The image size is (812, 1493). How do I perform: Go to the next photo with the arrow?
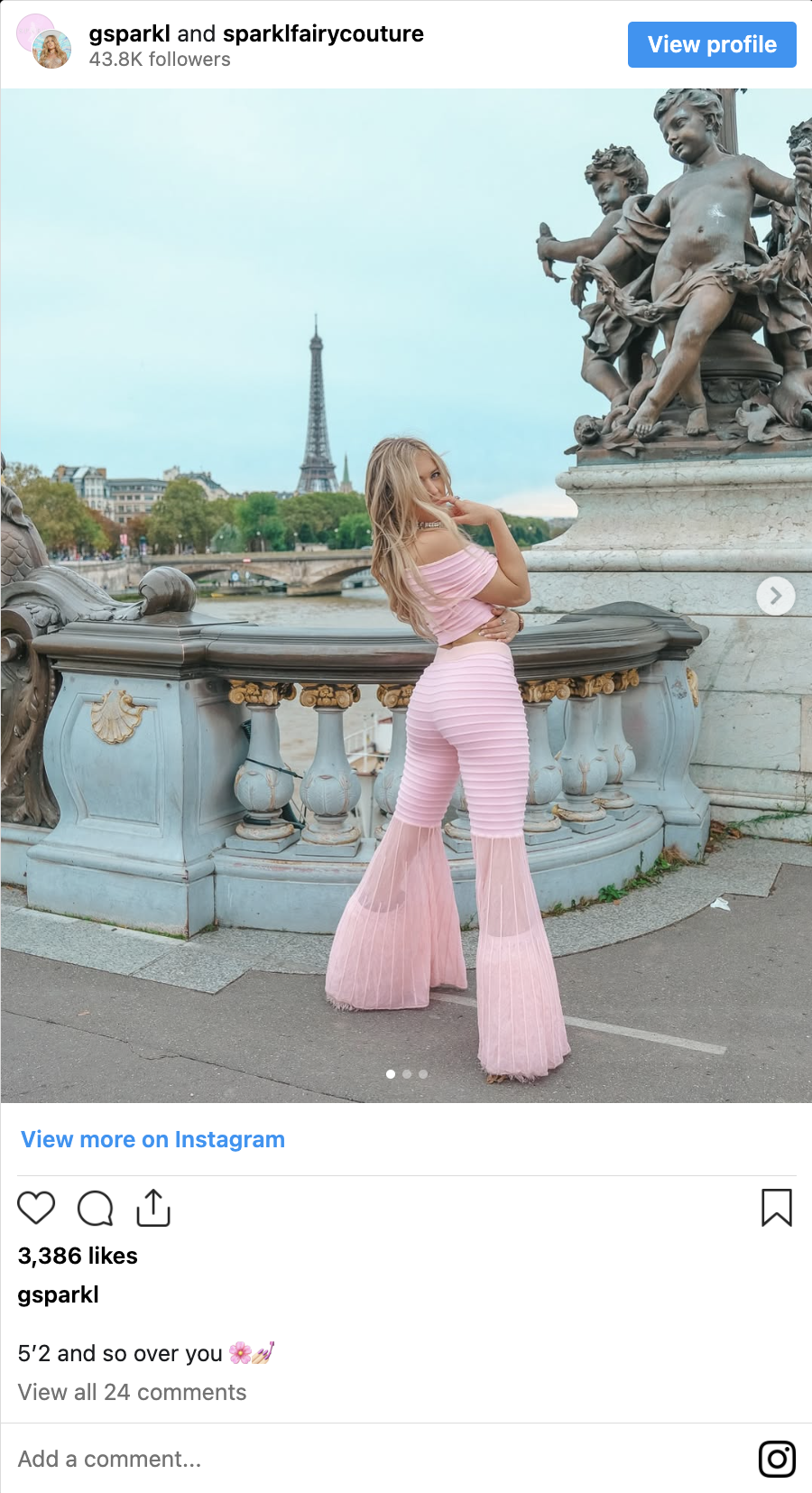click(x=775, y=596)
